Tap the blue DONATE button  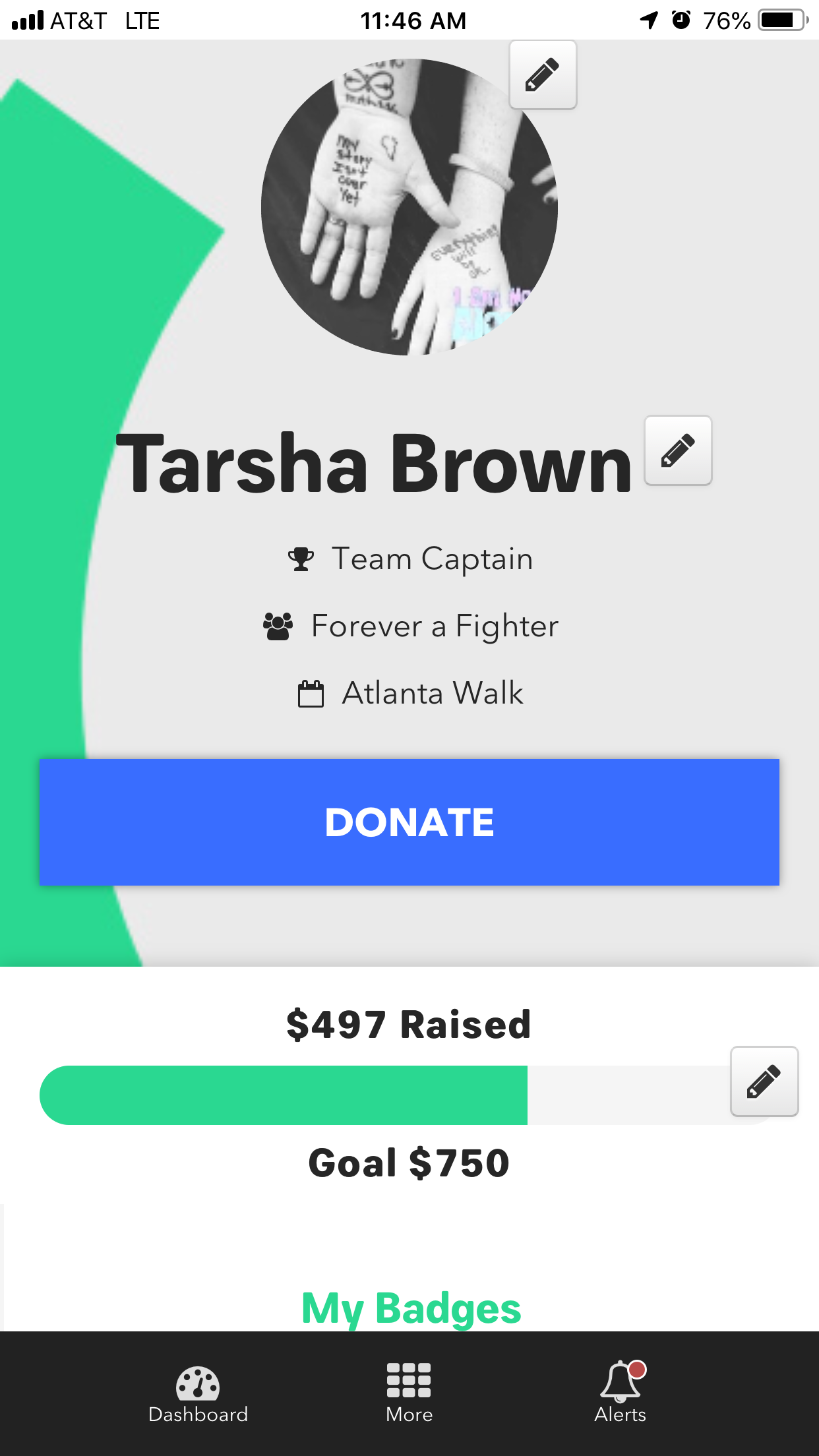tap(409, 822)
